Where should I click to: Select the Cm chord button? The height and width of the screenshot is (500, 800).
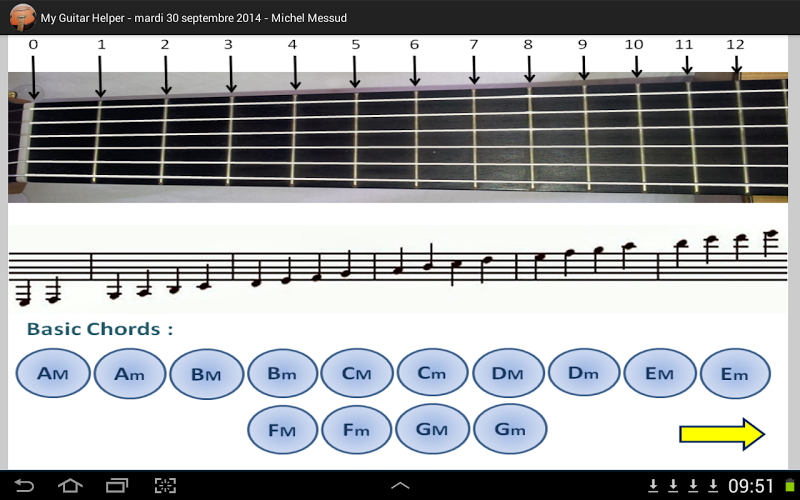[x=432, y=374]
